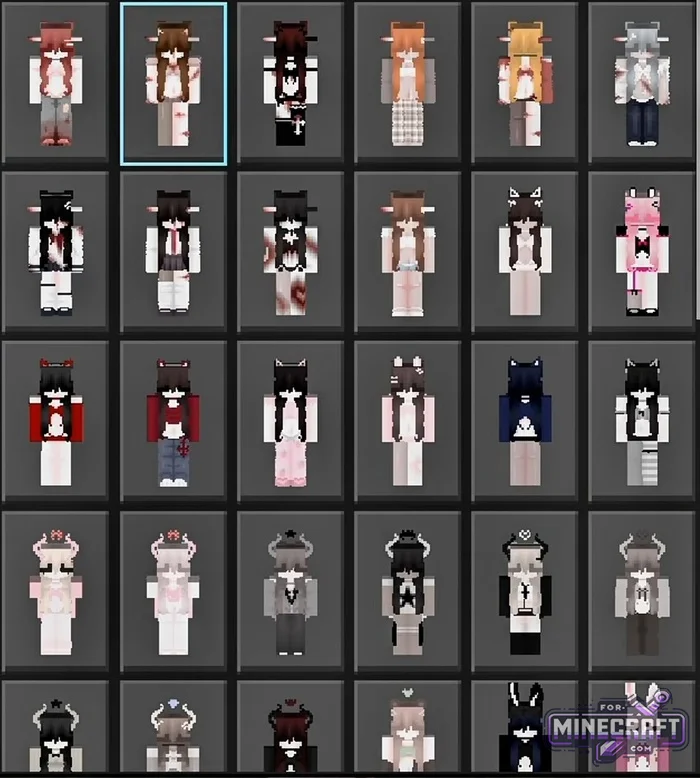Choose the white cat-eared skin in white outfit

click(524, 252)
